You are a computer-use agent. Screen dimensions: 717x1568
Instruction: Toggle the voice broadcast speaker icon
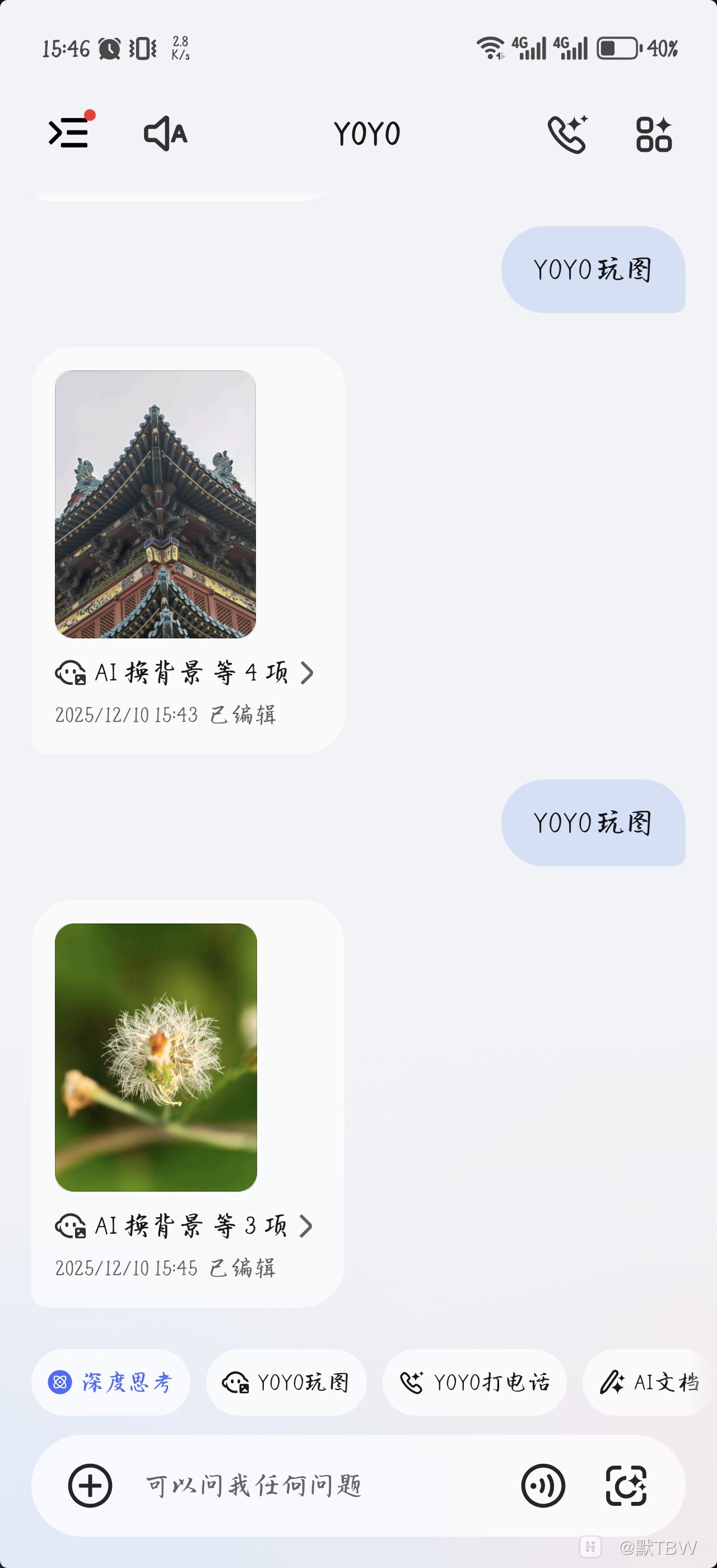point(164,133)
